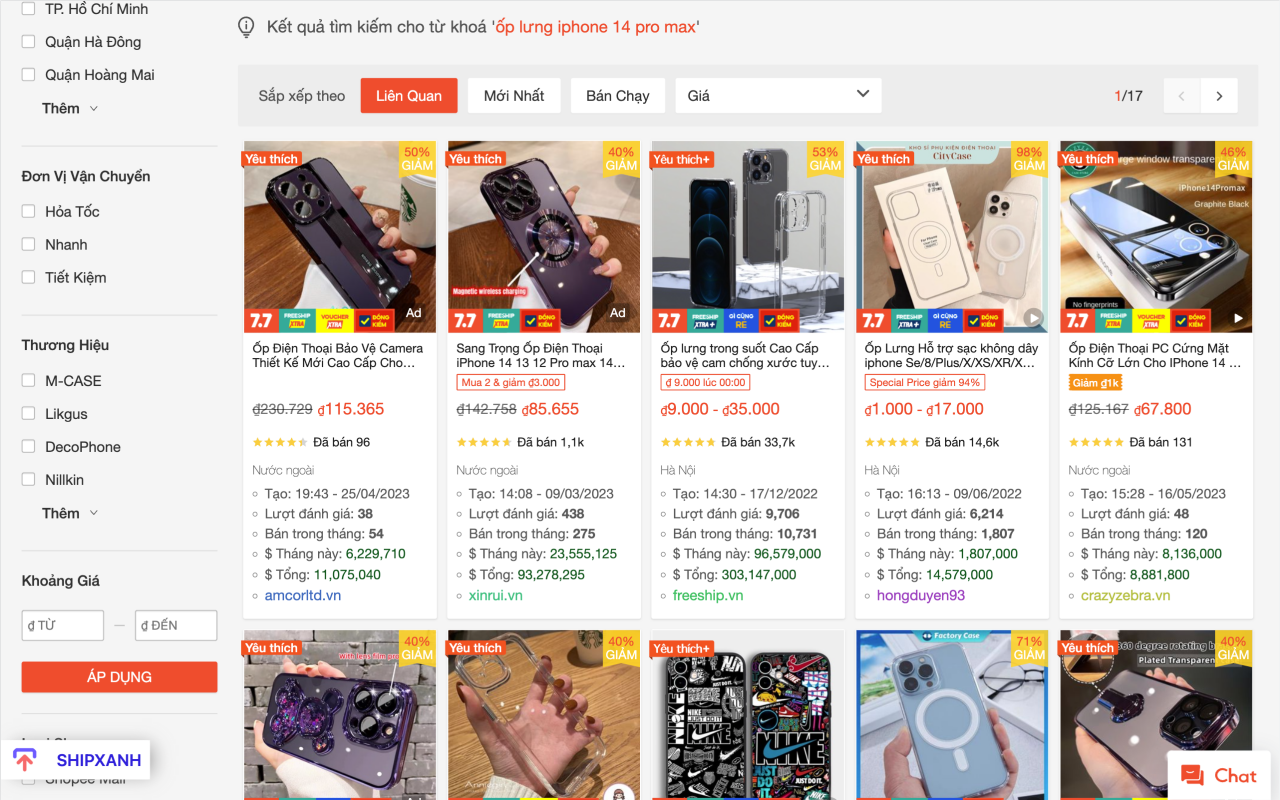Open the Giá price sort dropdown

coord(778,96)
